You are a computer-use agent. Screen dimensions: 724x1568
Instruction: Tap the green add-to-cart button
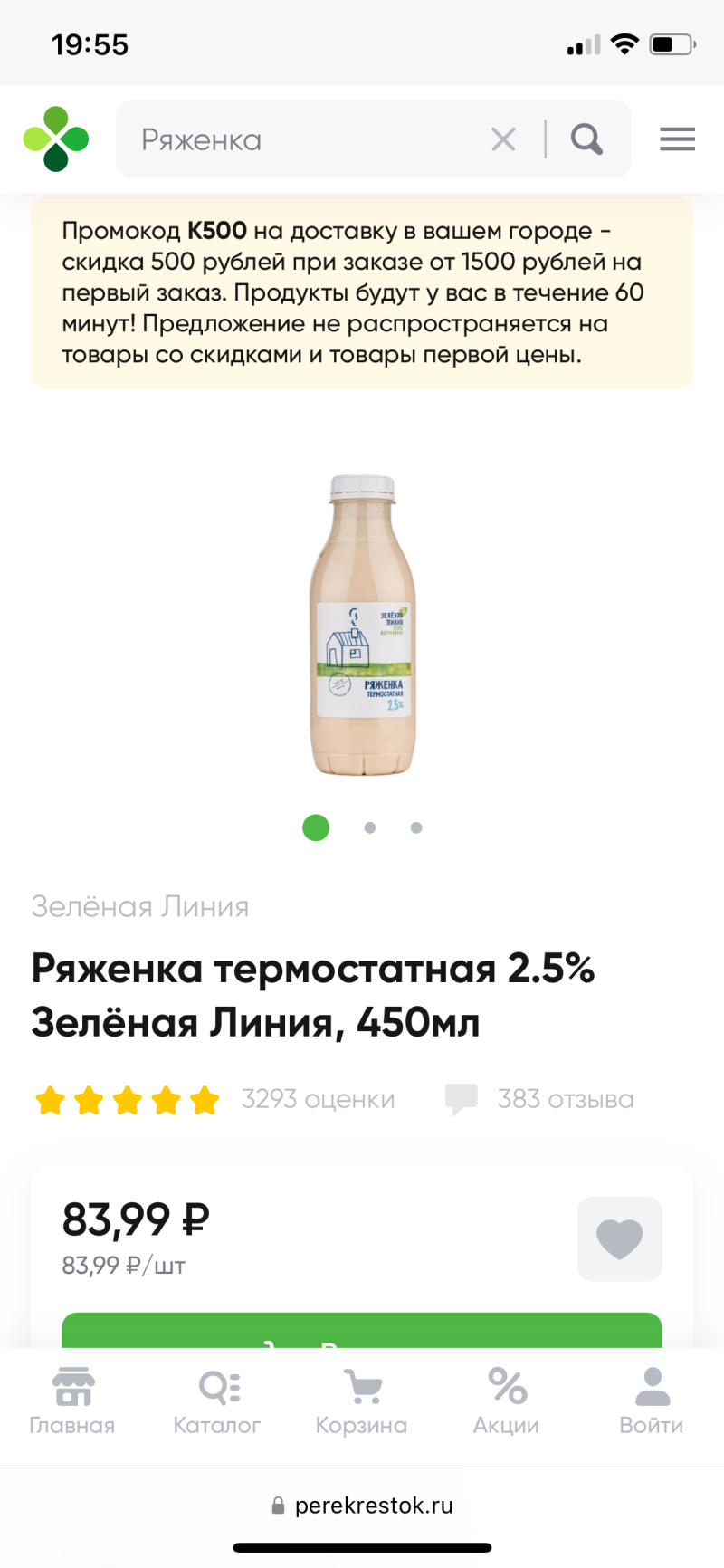362,1331
